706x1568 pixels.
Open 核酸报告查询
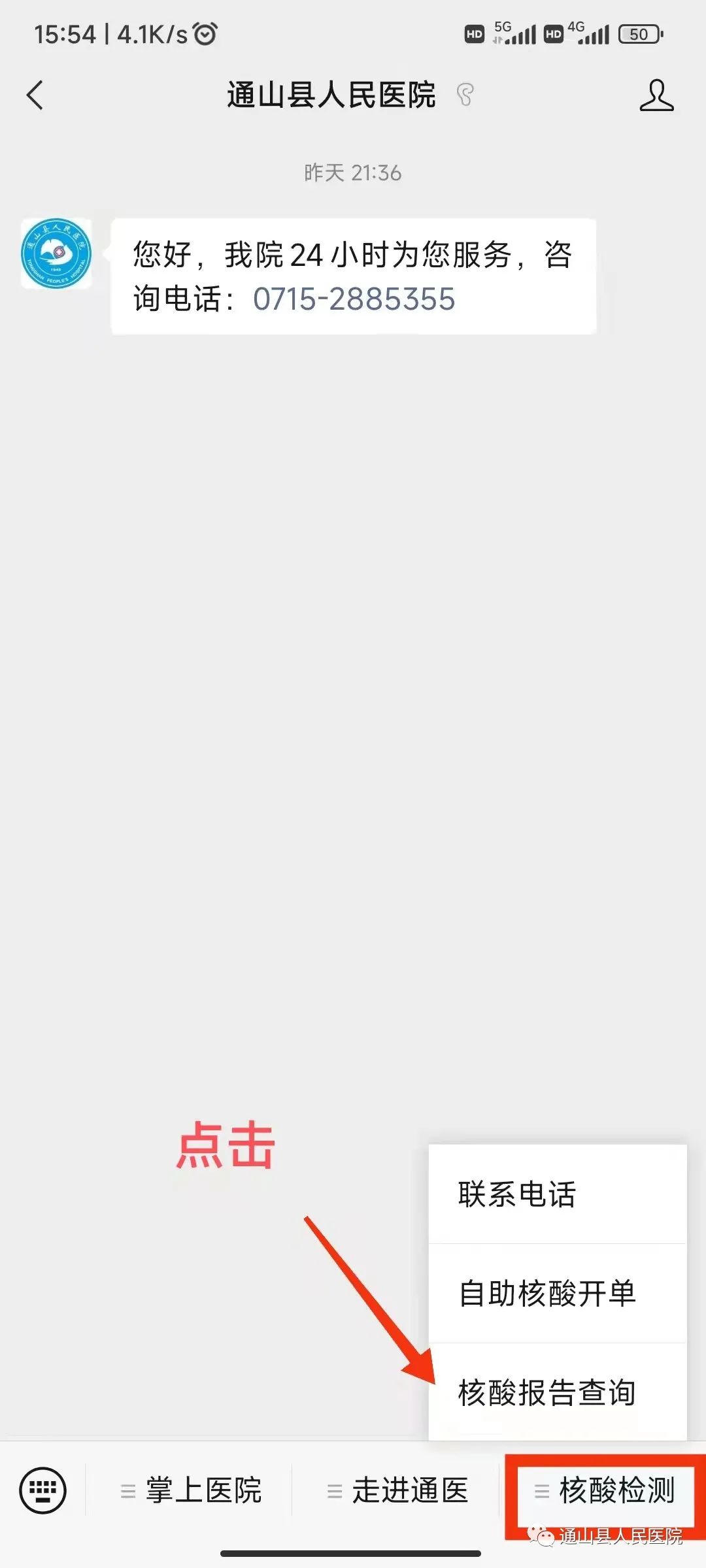click(558, 1392)
